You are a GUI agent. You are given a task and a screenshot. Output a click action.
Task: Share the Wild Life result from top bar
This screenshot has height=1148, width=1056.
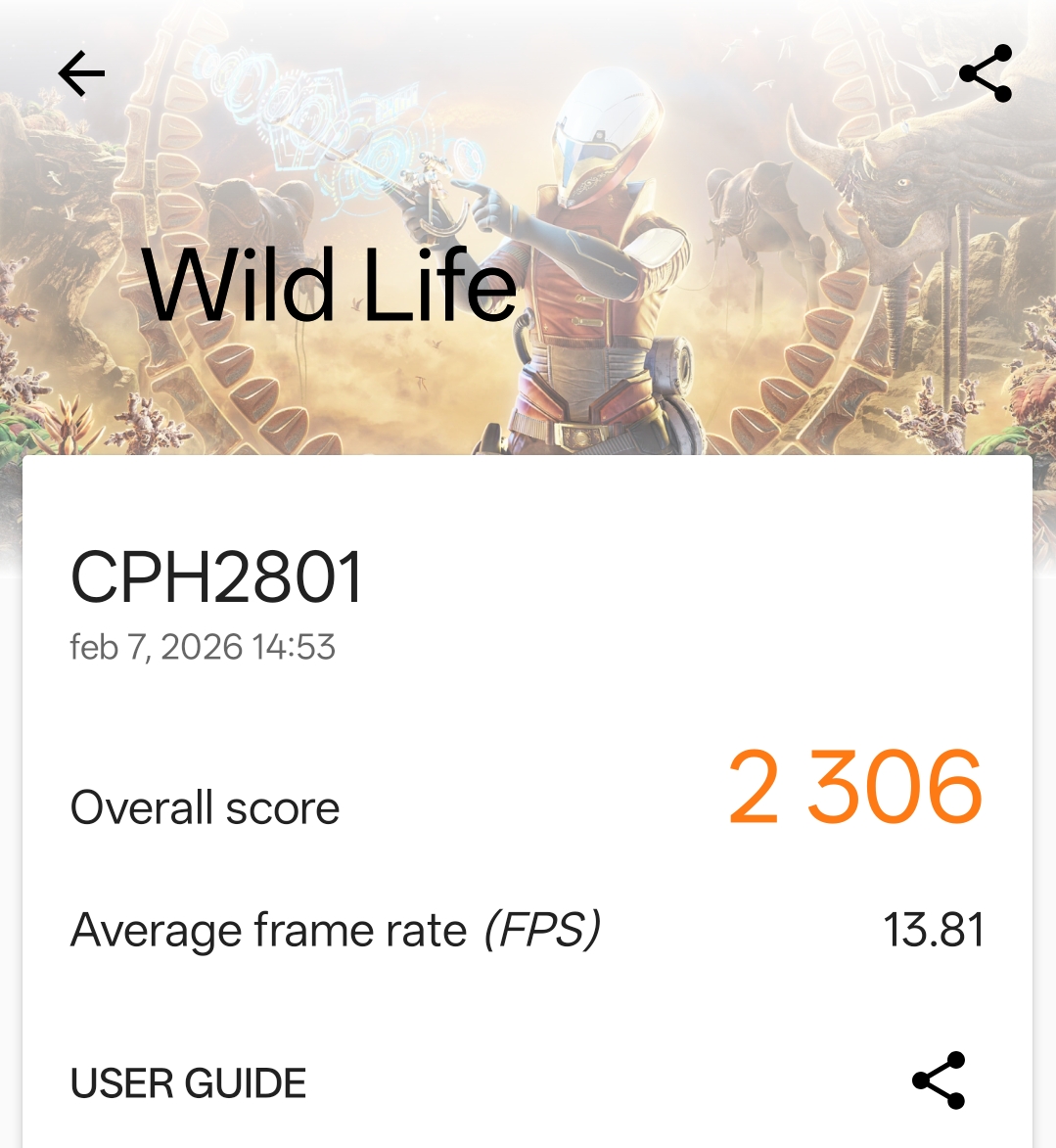985,73
